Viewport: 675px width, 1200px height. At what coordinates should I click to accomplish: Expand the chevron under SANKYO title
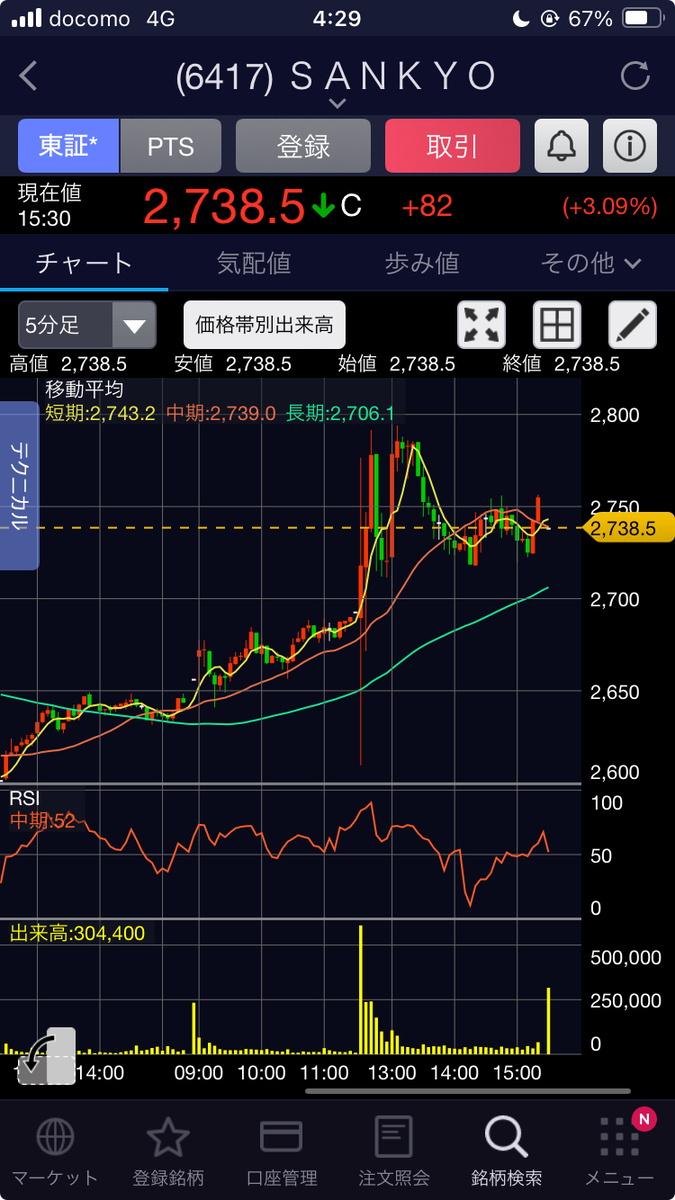pyautogui.click(x=337, y=103)
